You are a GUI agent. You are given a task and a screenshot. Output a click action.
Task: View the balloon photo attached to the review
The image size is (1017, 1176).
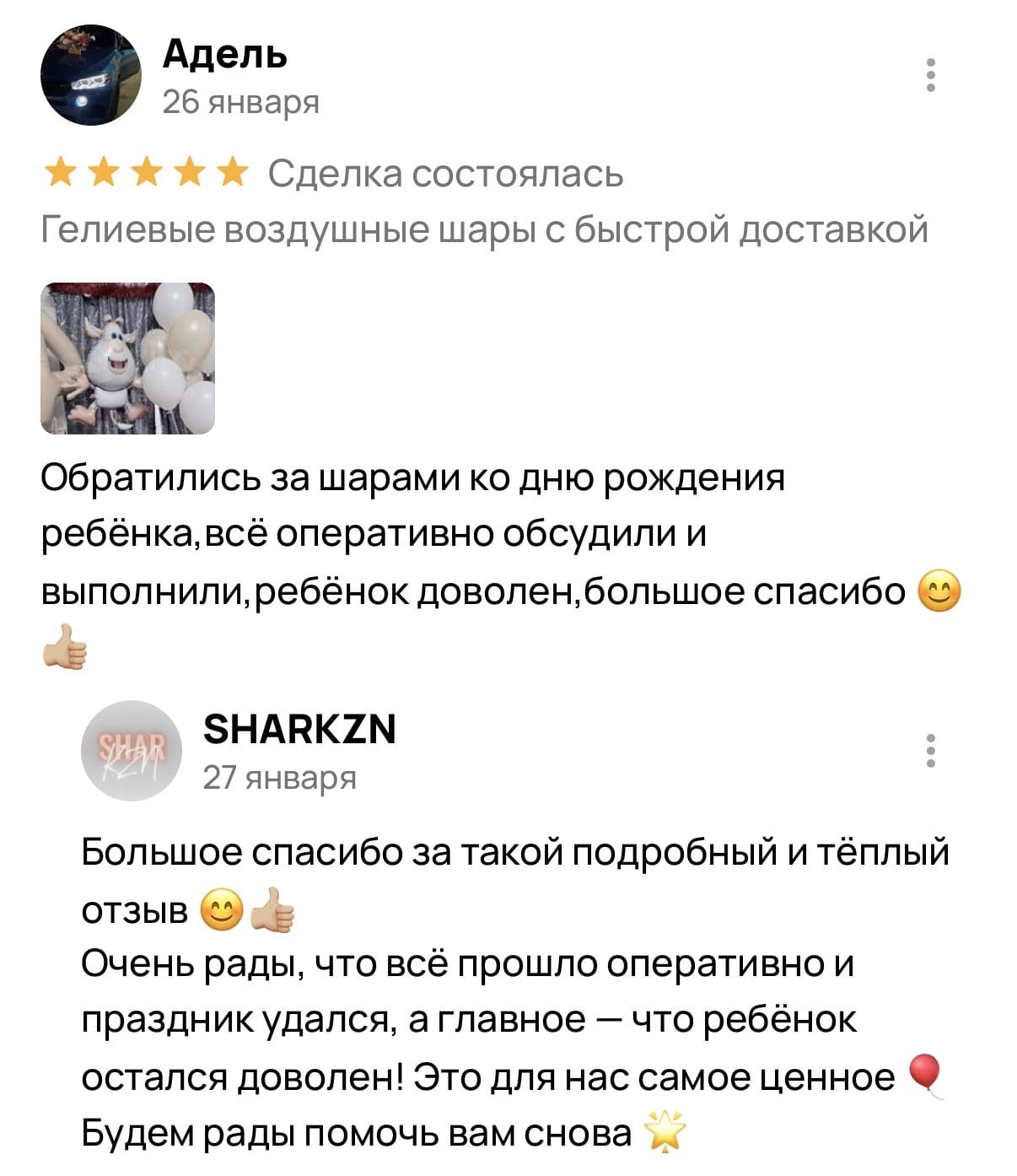tap(128, 359)
